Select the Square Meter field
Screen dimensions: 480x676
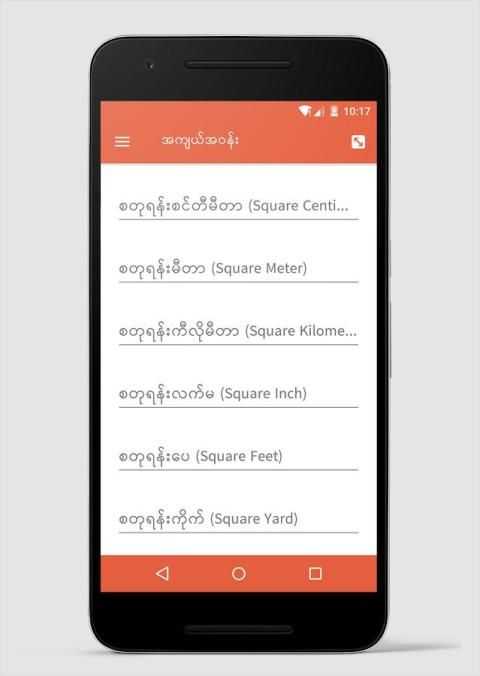[x=238, y=269]
